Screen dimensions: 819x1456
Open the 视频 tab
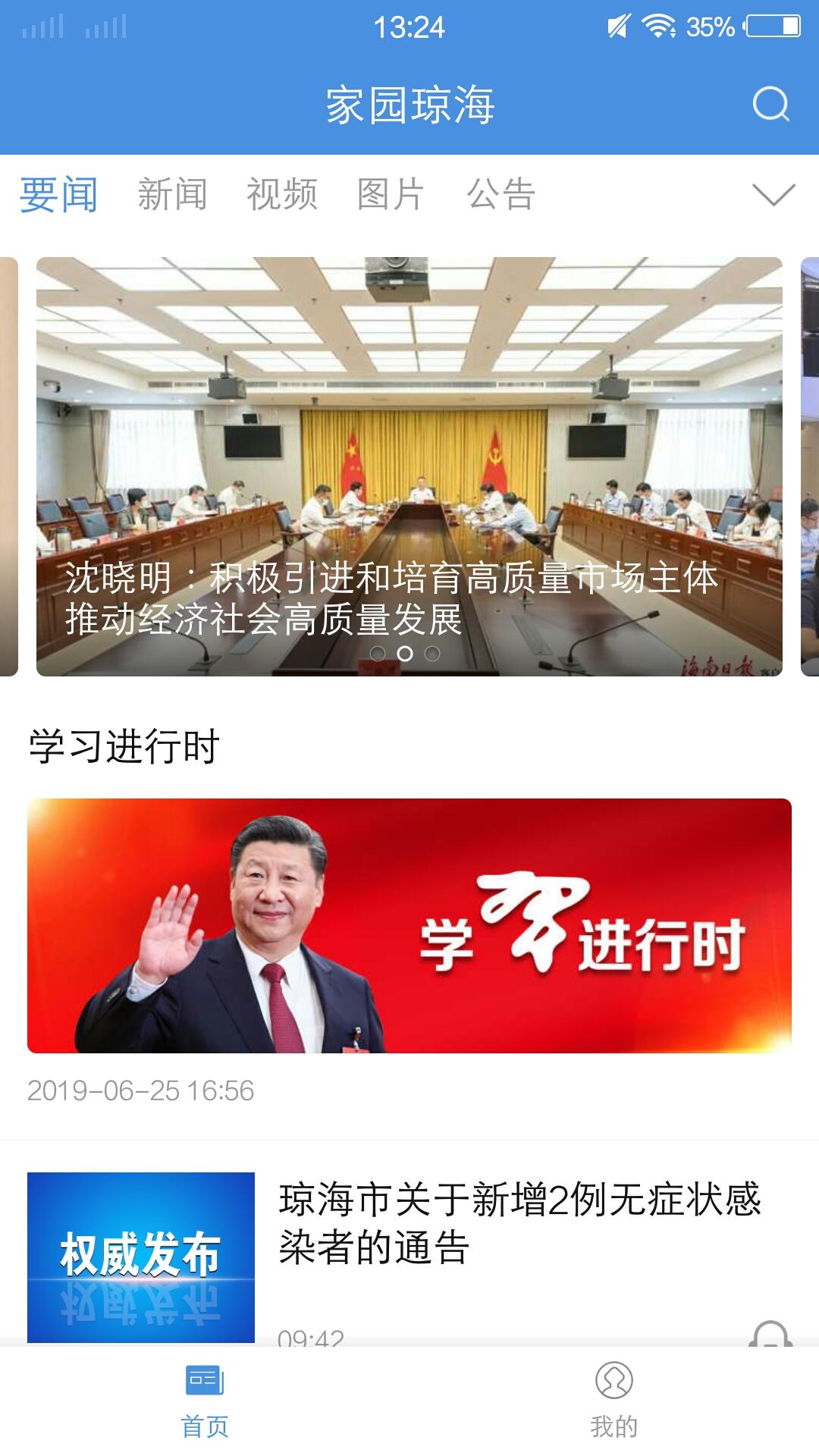click(x=281, y=195)
